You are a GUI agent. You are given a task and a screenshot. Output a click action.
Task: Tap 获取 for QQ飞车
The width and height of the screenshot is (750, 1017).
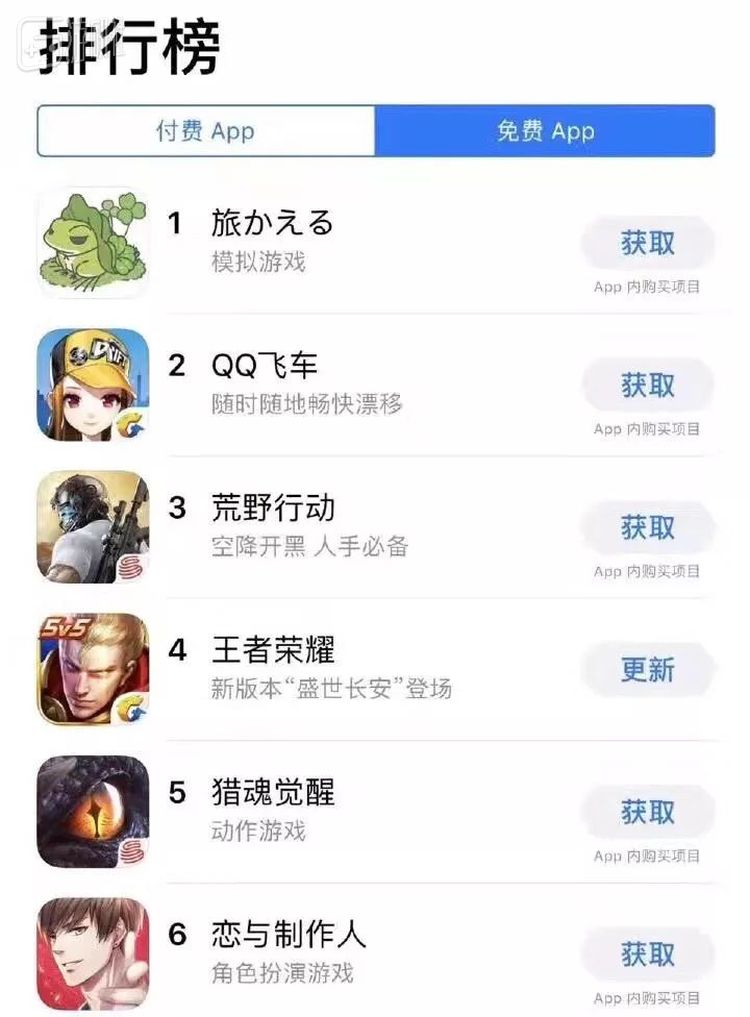647,386
